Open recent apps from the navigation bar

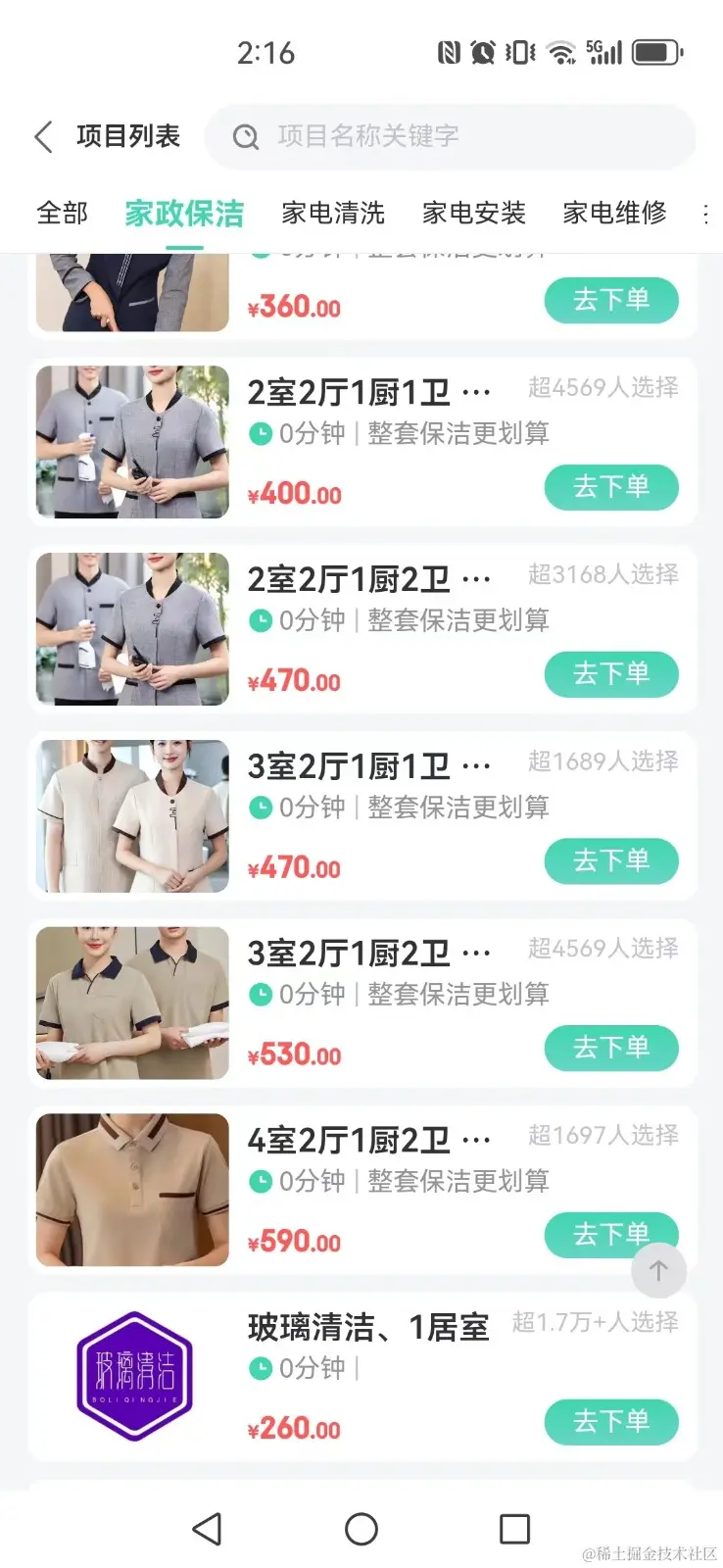click(514, 1529)
